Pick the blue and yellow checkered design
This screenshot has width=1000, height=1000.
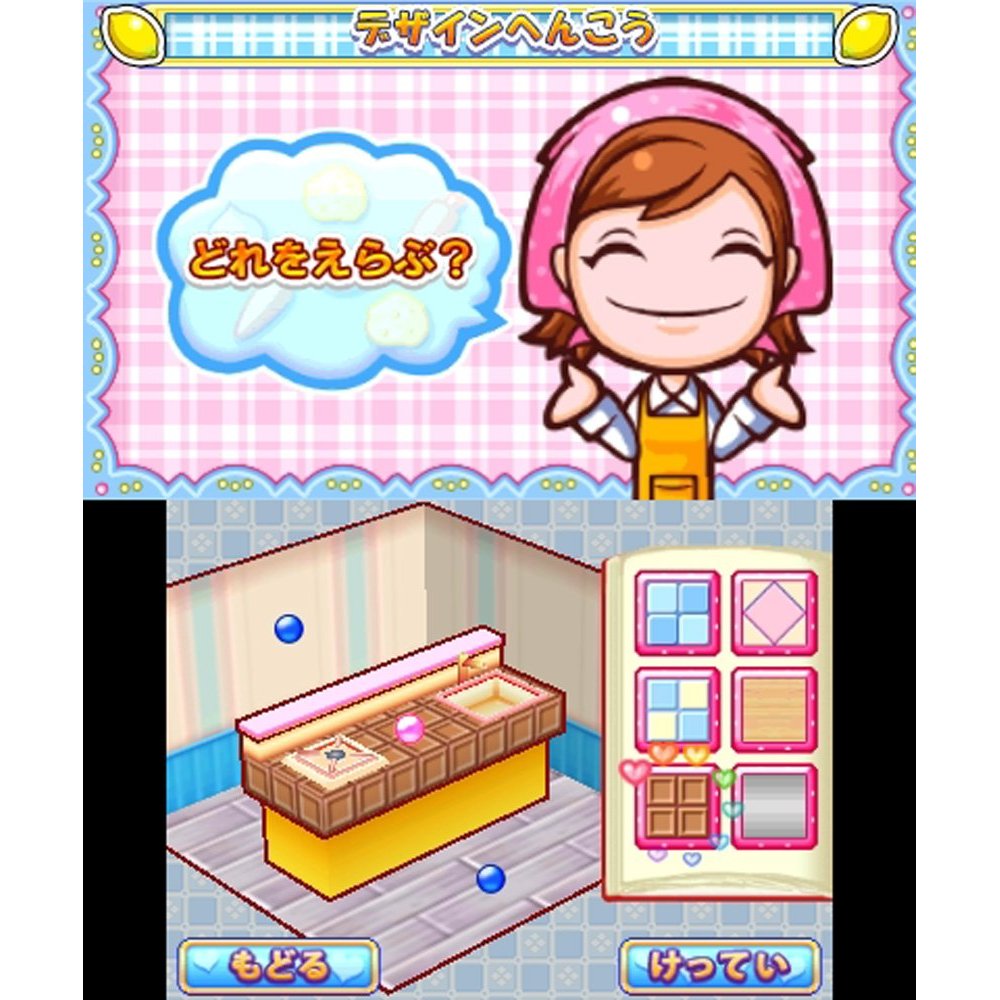point(677,709)
